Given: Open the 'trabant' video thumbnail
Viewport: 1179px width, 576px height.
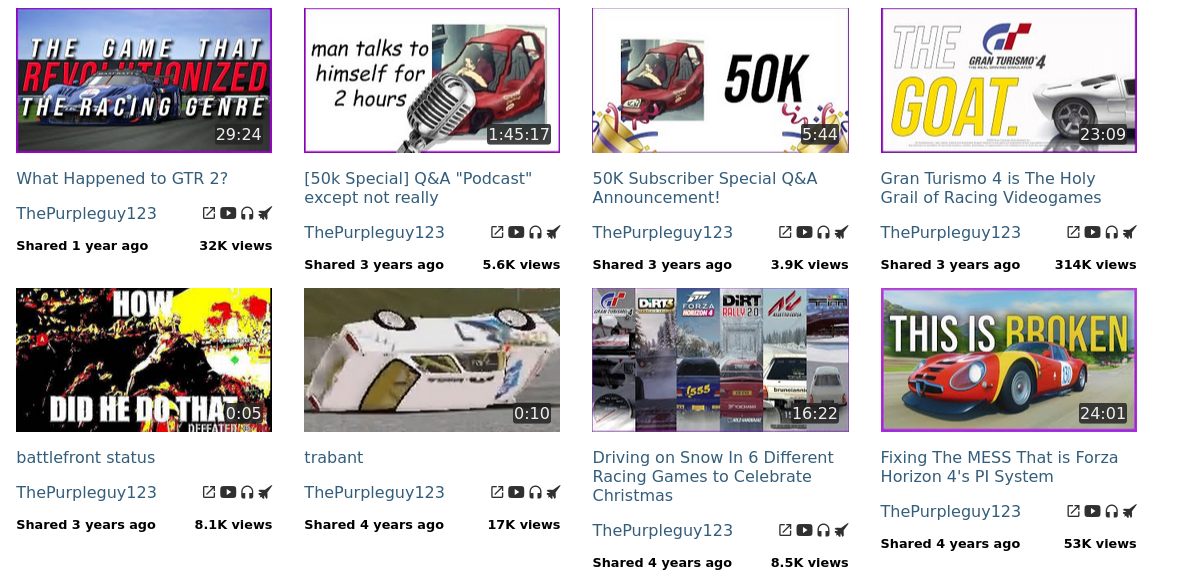Looking at the screenshot, I should (x=432, y=360).
